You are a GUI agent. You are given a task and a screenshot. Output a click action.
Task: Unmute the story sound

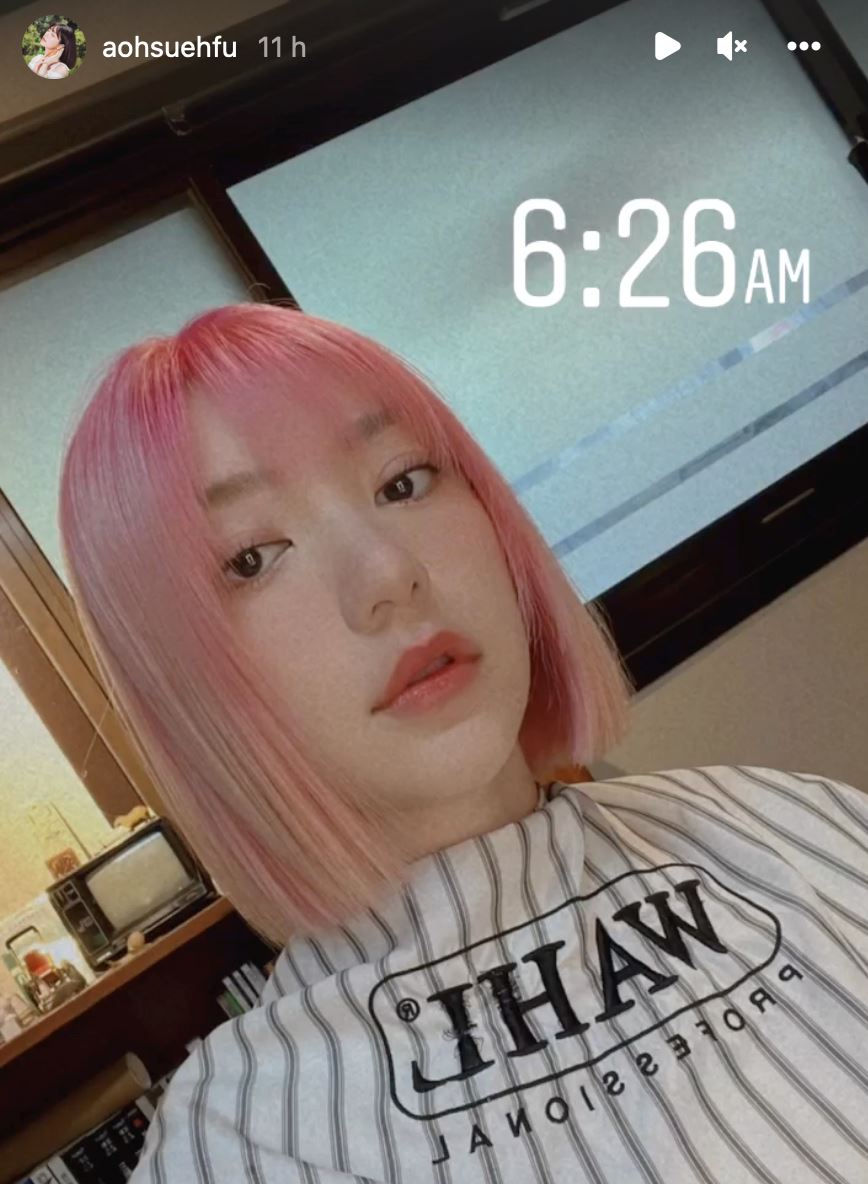[732, 45]
